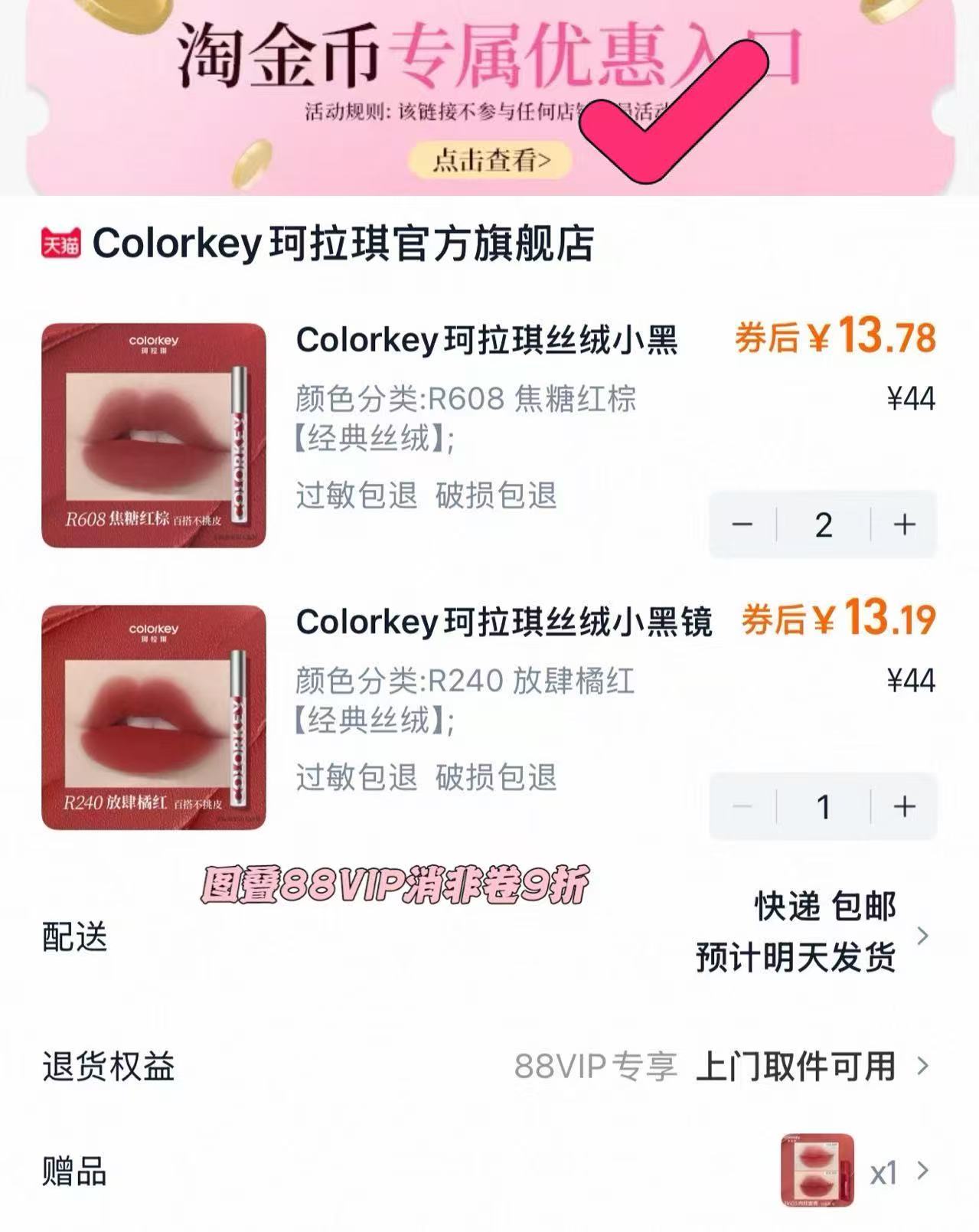Decrease quantity of R608 焦糖红棕 lipstick
The image size is (979, 1232).
tap(742, 524)
